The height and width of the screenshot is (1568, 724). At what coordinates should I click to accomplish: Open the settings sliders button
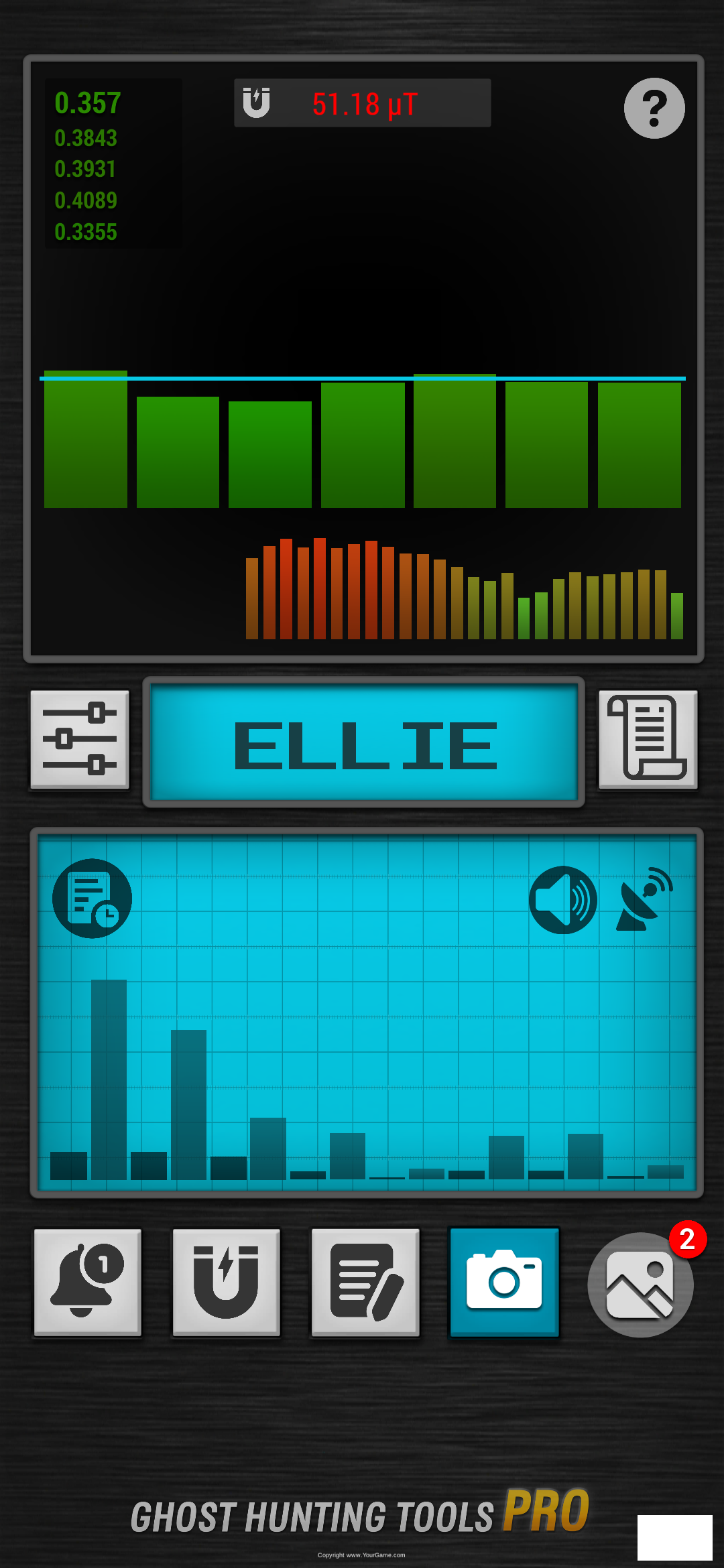coord(80,739)
